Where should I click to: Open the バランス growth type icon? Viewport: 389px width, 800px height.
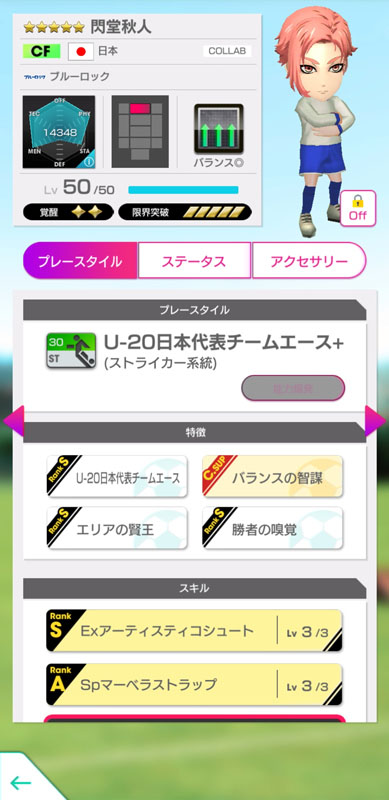pos(218,131)
